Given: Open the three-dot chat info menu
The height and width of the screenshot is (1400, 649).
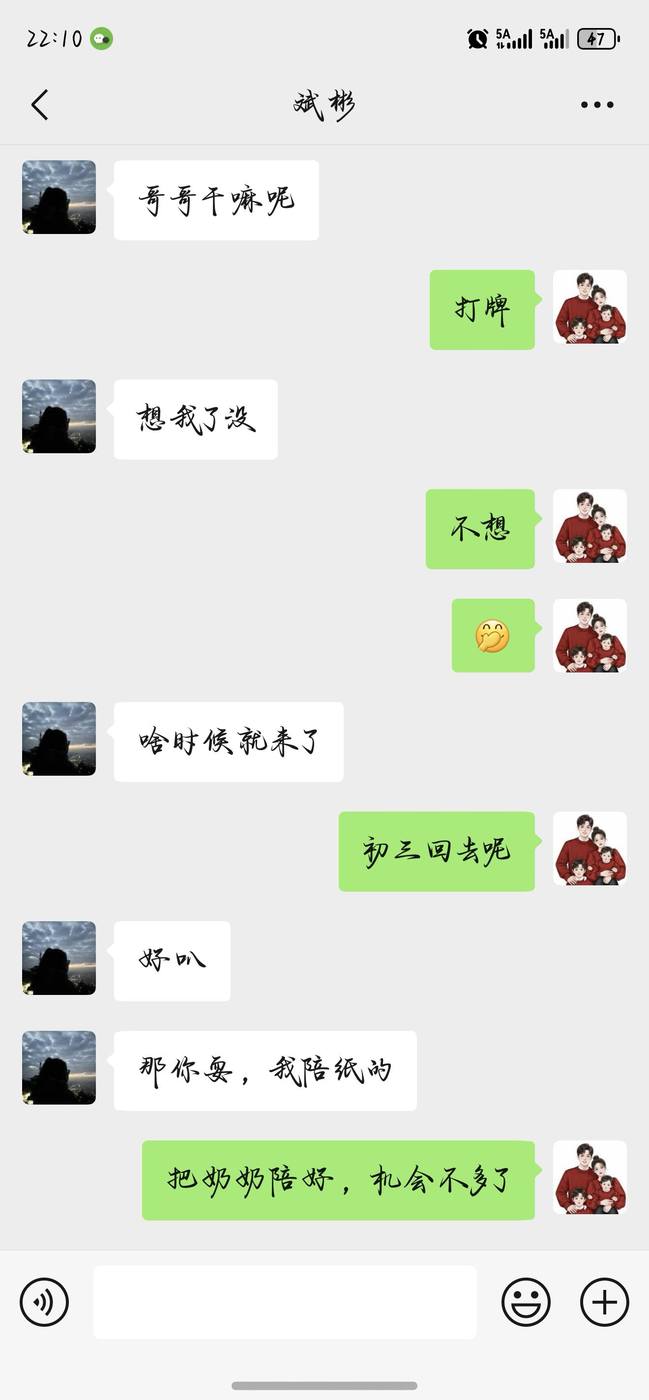Looking at the screenshot, I should pos(597,105).
